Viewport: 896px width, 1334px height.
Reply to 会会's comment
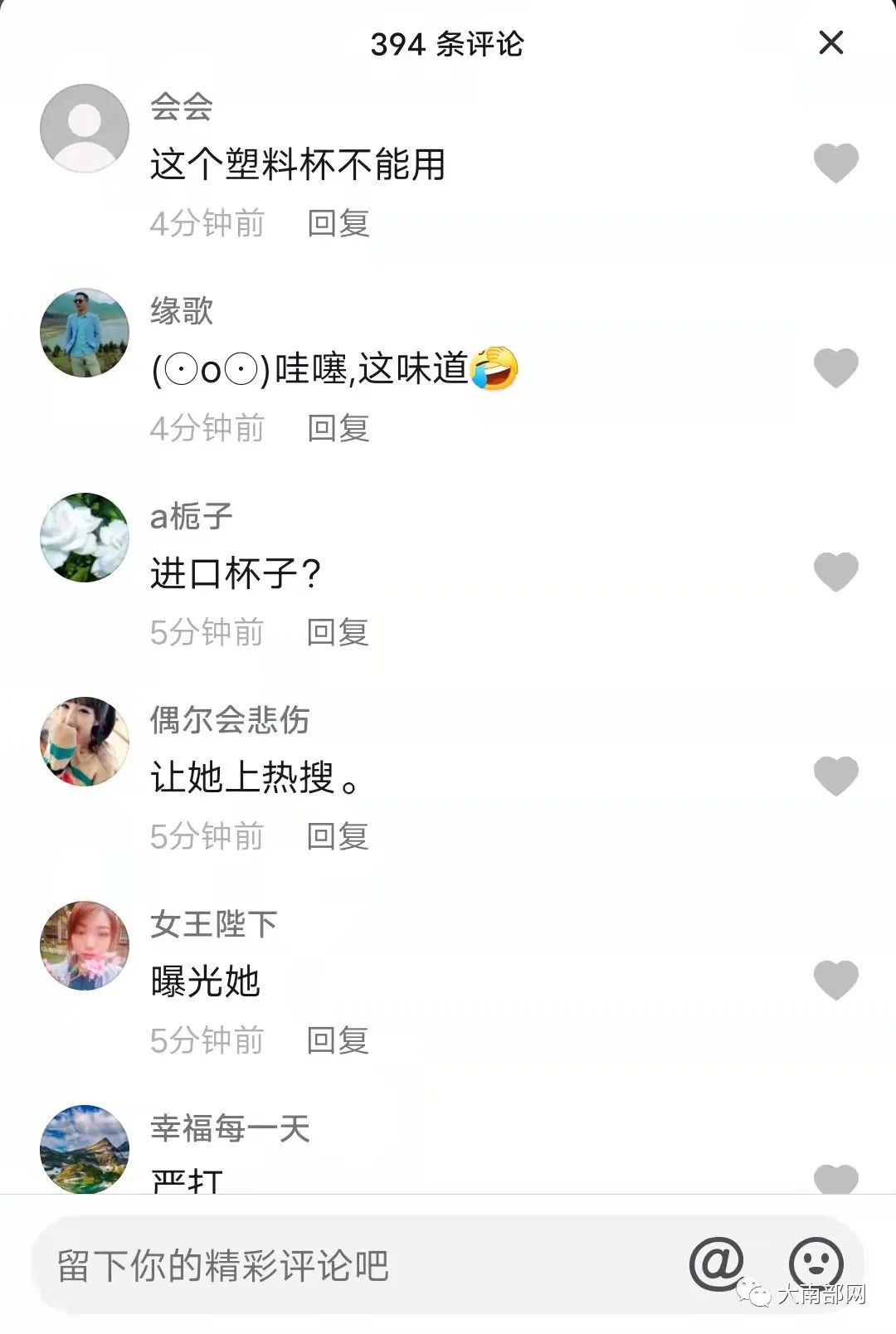click(x=338, y=223)
